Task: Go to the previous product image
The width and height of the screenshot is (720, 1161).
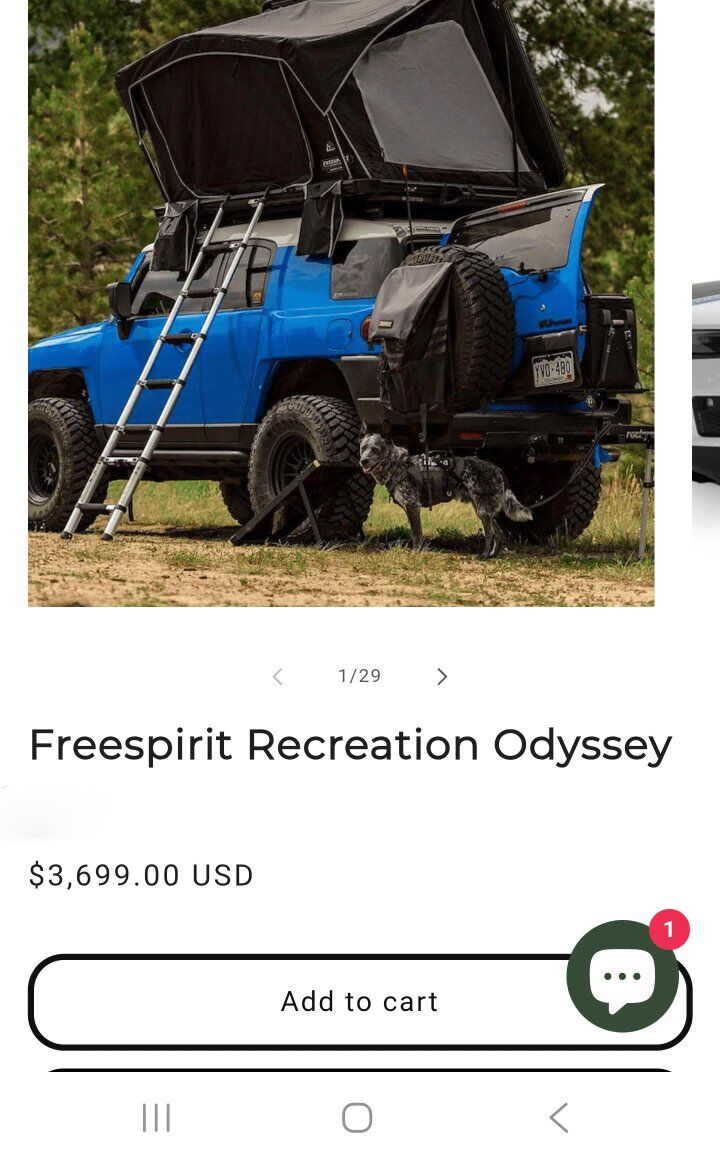Action: pyautogui.click(x=278, y=677)
